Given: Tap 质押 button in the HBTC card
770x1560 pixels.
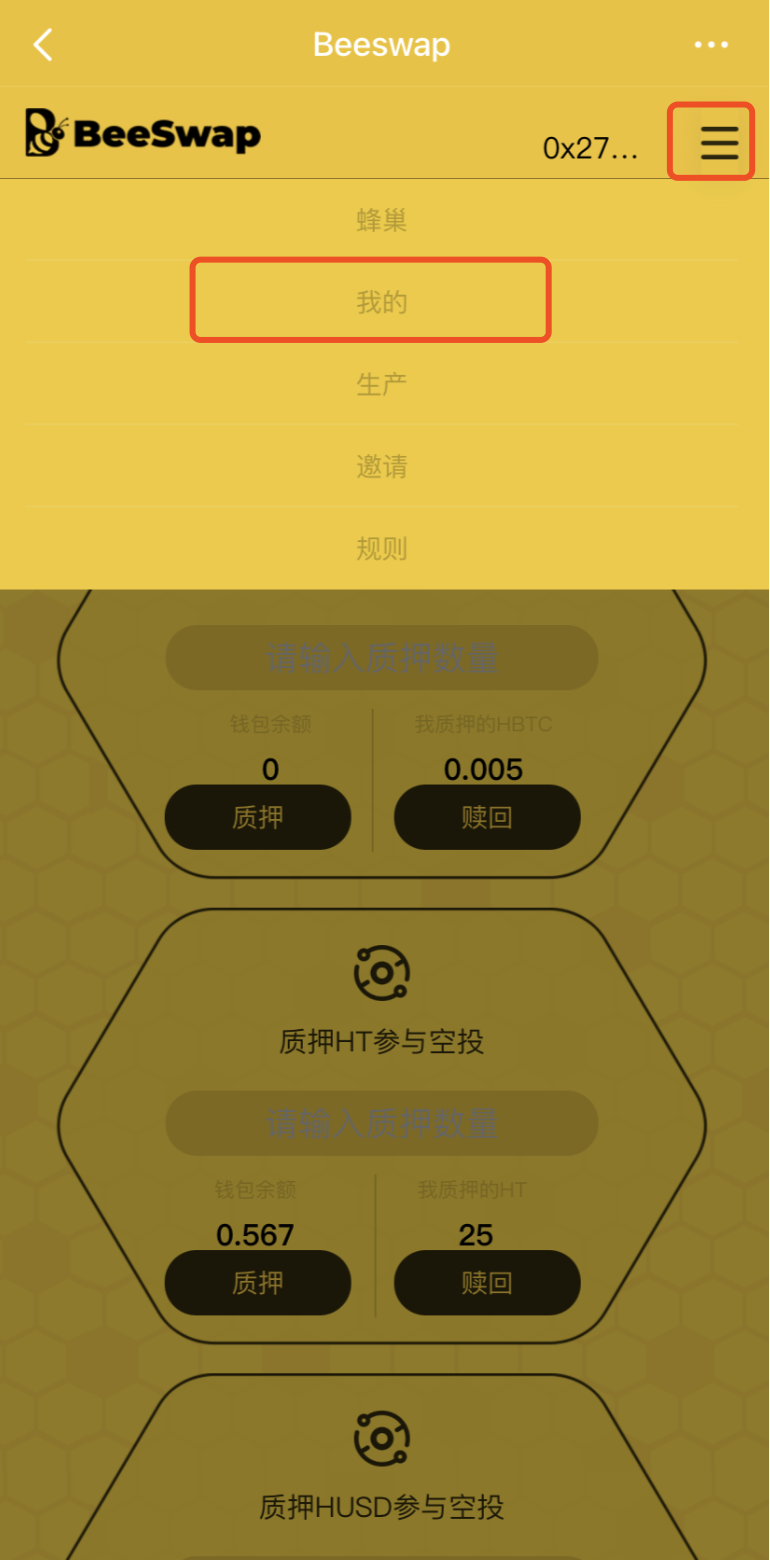Looking at the screenshot, I should pyautogui.click(x=257, y=817).
